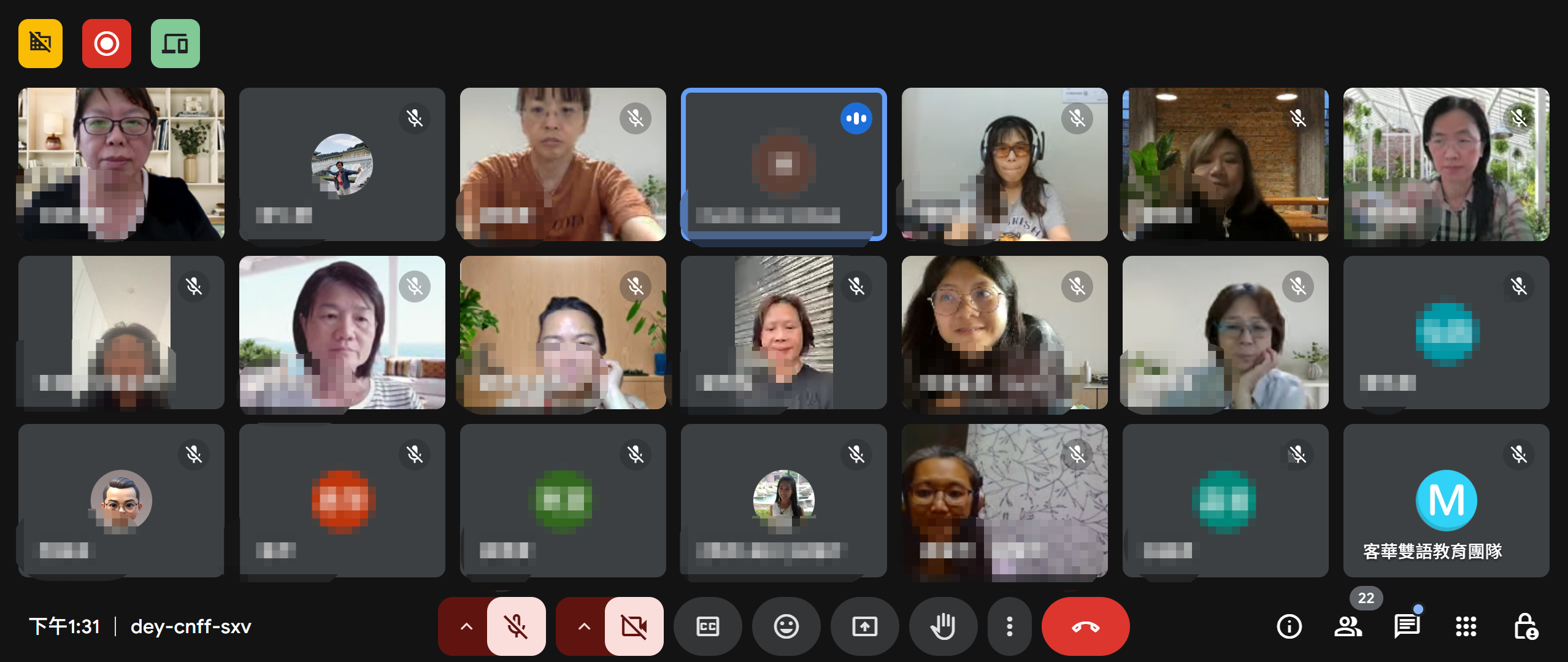The image size is (1568, 662).
Task: Open more options menu
Action: pyautogui.click(x=1009, y=626)
